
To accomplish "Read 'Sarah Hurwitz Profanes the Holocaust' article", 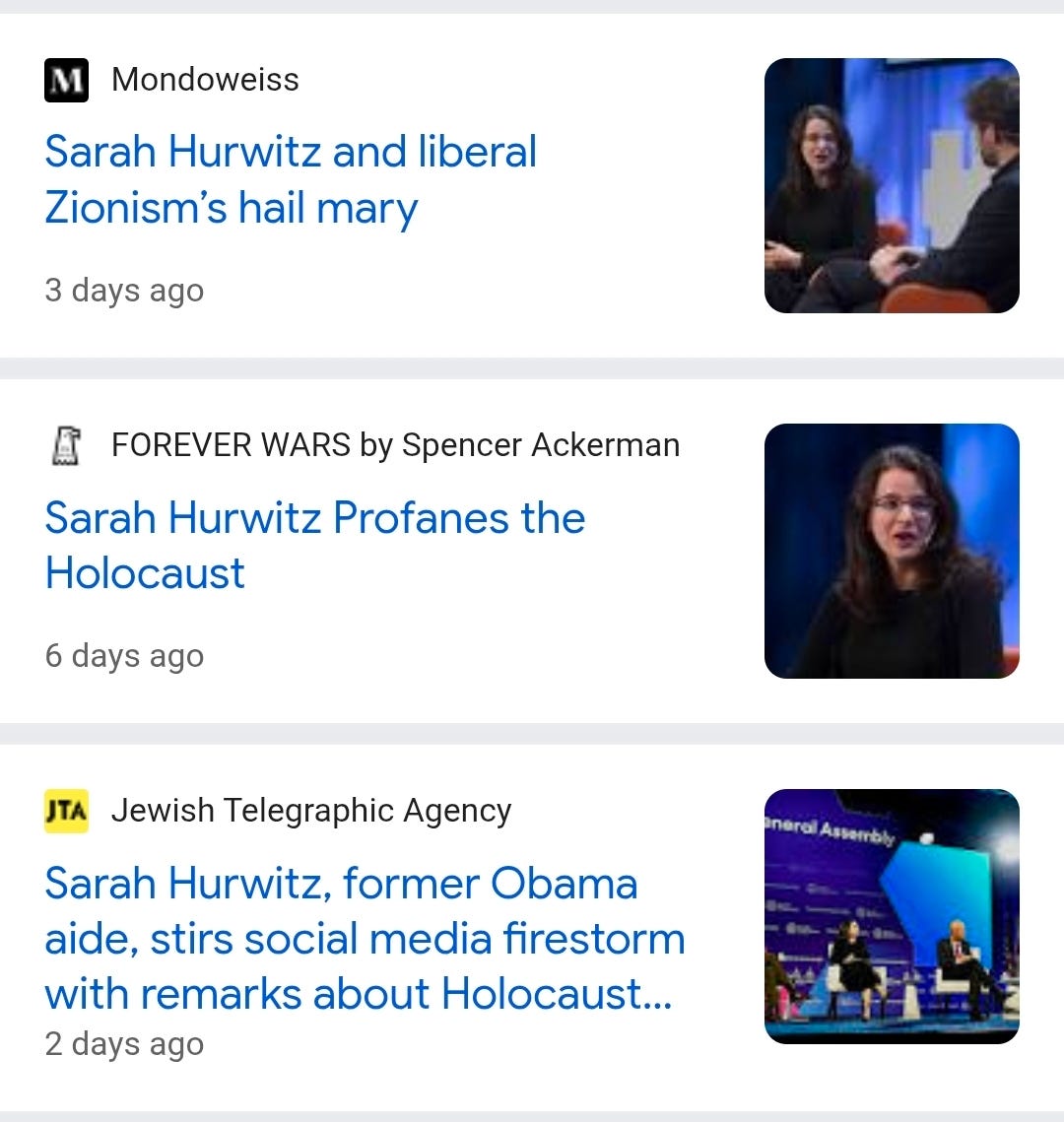I will [x=315, y=545].
